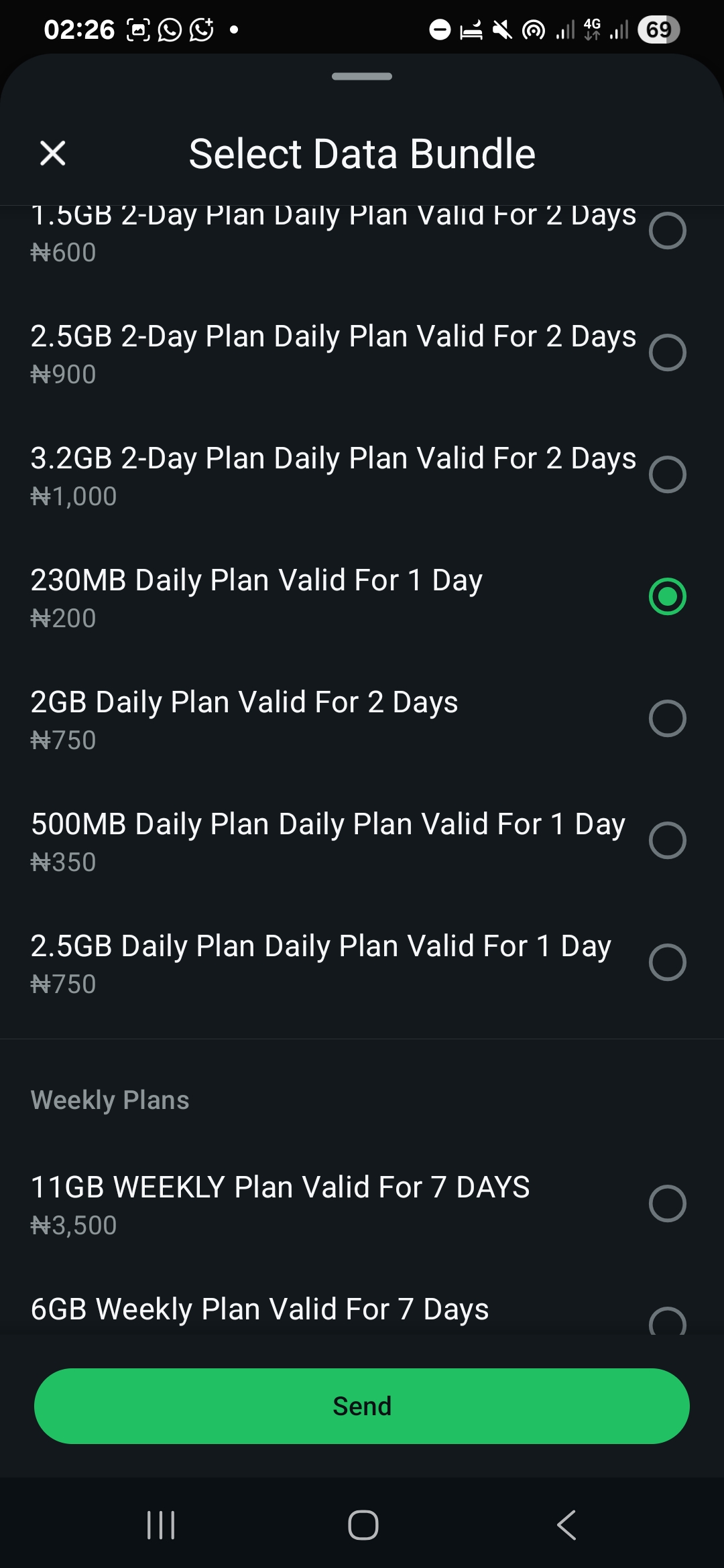Choose the 500MB Daily Plan for ₦350
The height and width of the screenshot is (1568, 724).
click(x=667, y=840)
